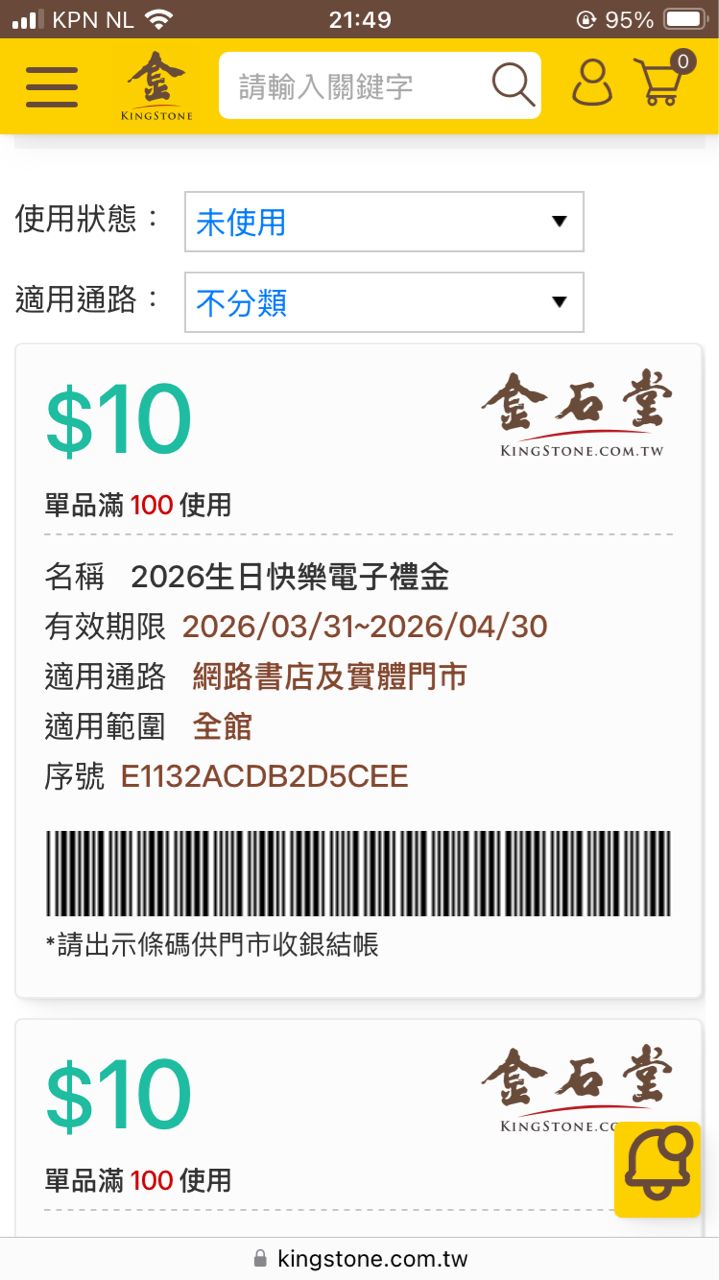
Task: Go to the Kingstone home logo
Action: point(156,86)
